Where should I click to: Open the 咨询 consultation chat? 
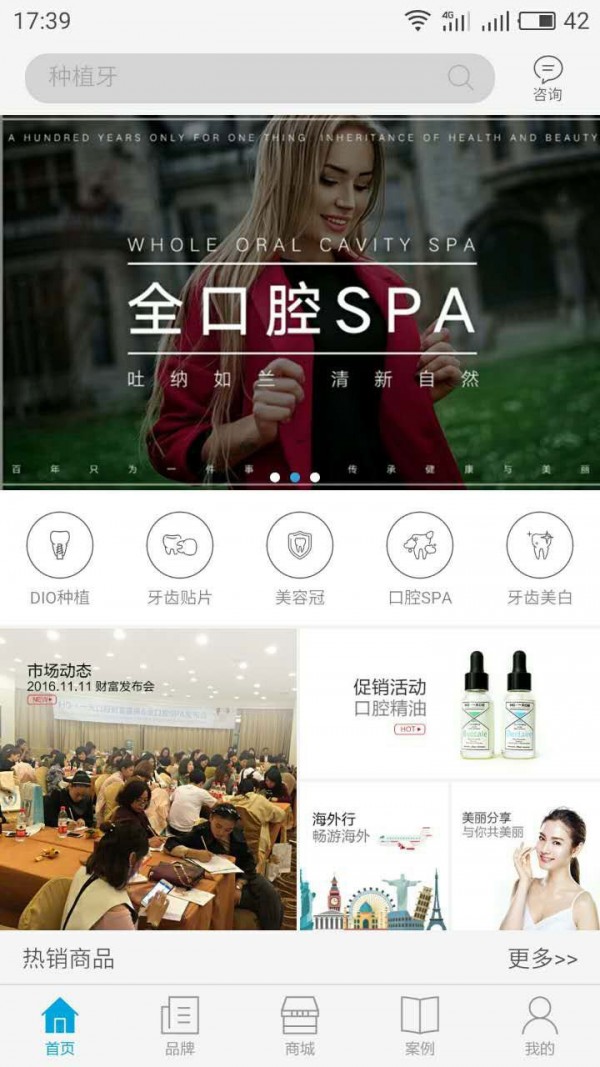(x=547, y=79)
